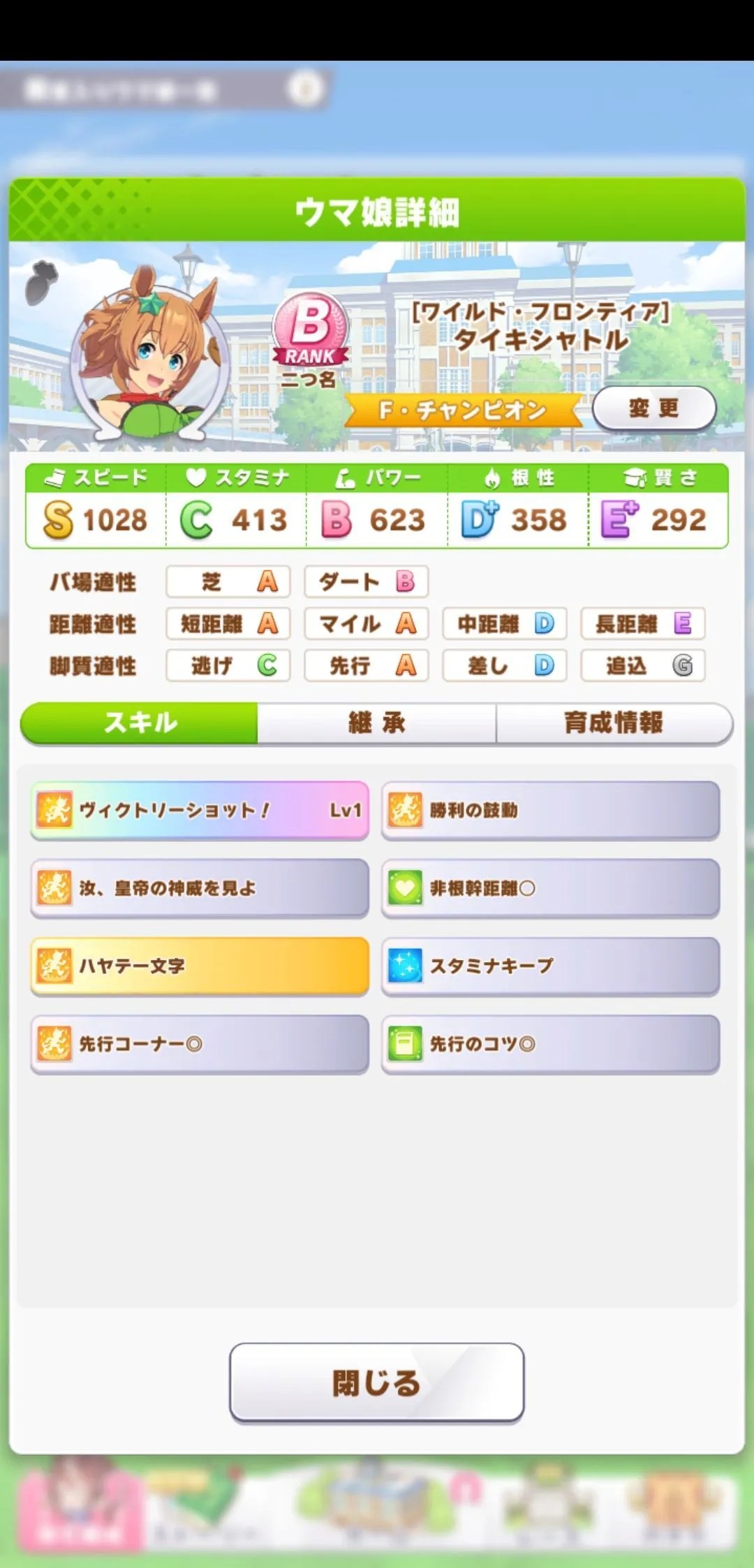Select the graduation cap icon beside 賢さ

pos(633,478)
